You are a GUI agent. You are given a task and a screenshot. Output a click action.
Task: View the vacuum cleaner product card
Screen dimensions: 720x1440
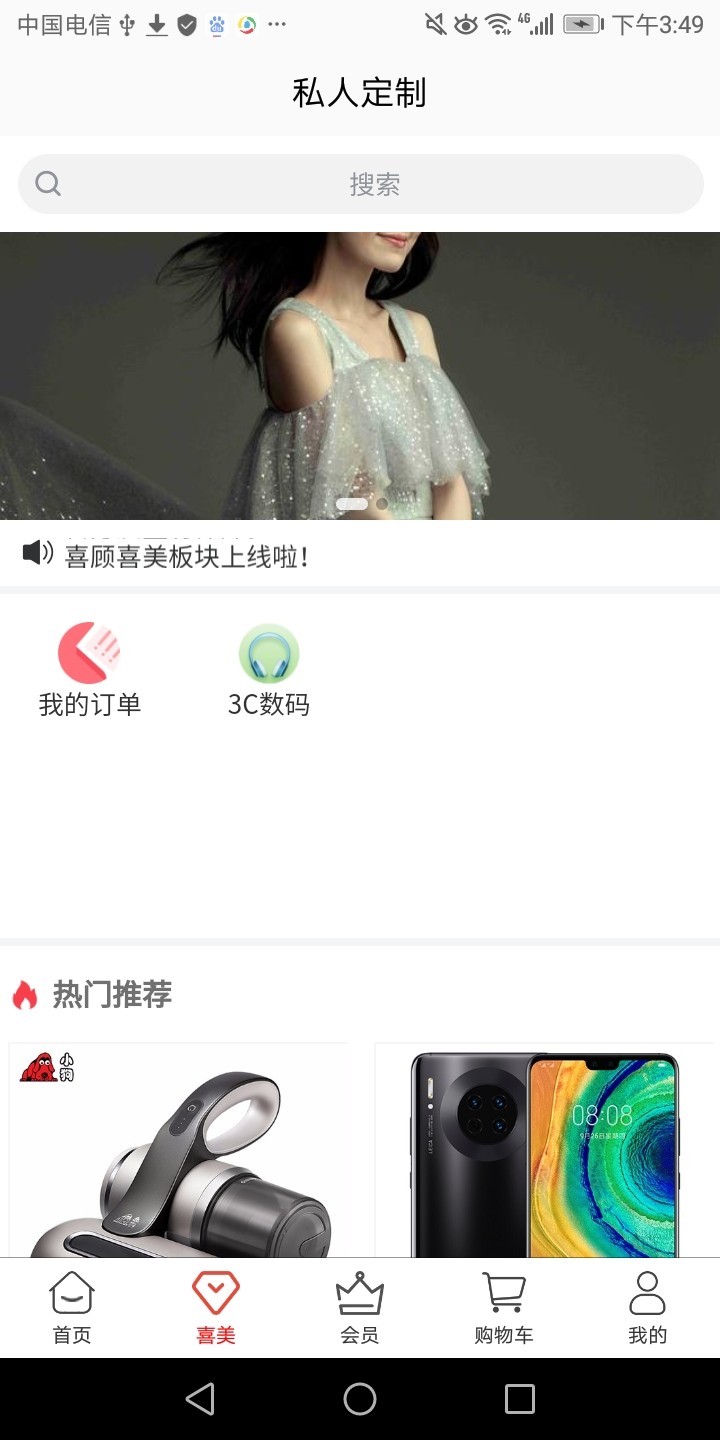(x=178, y=1150)
